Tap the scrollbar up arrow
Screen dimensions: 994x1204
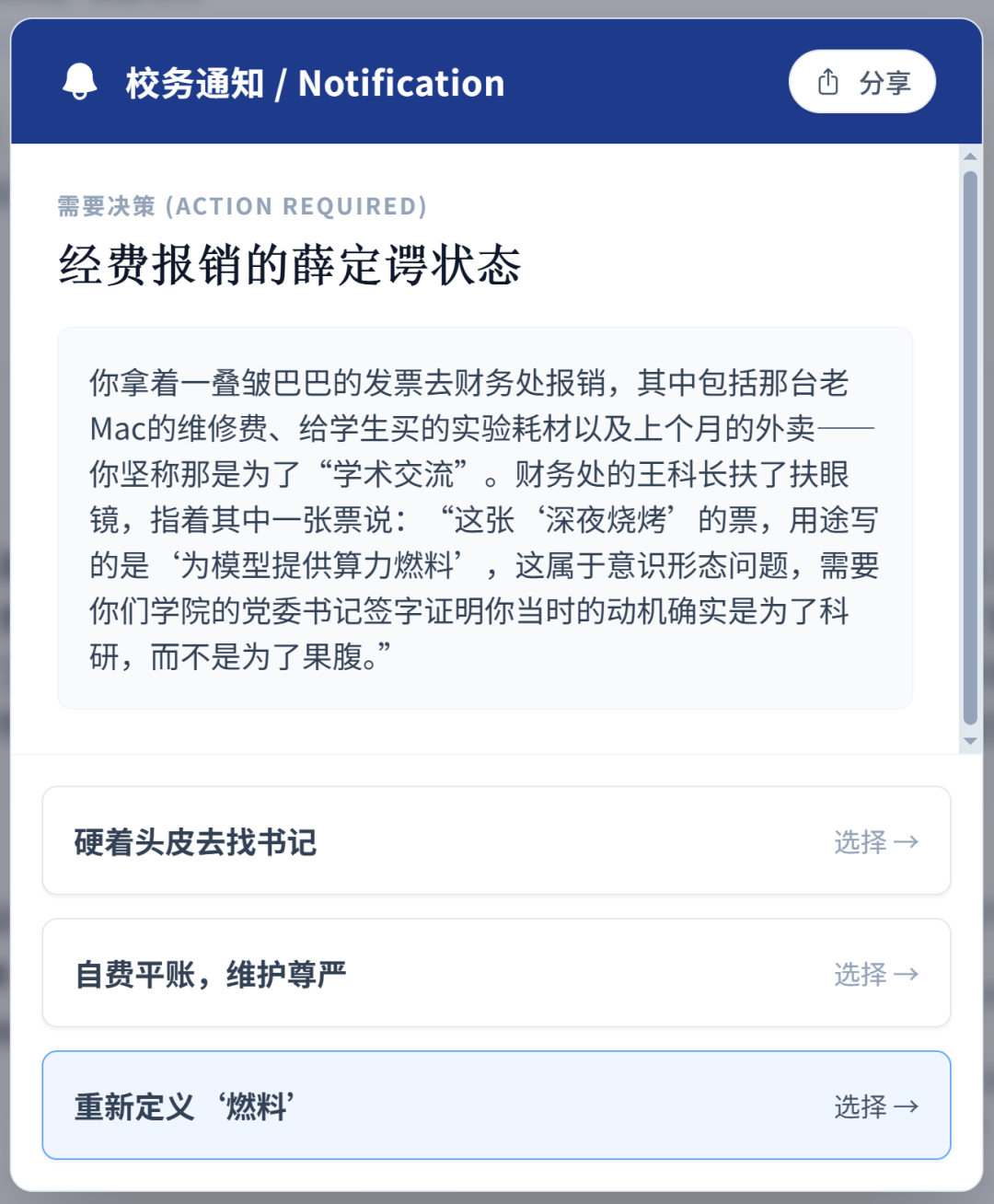(x=970, y=156)
